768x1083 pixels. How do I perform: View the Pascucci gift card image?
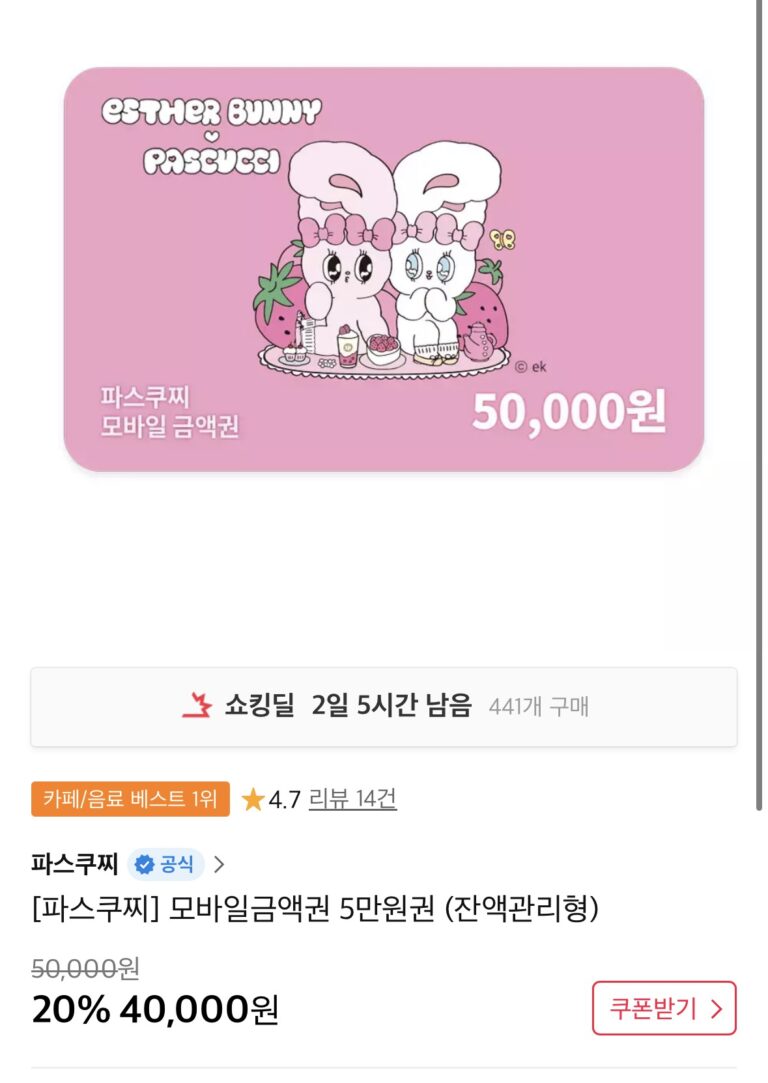point(384,270)
